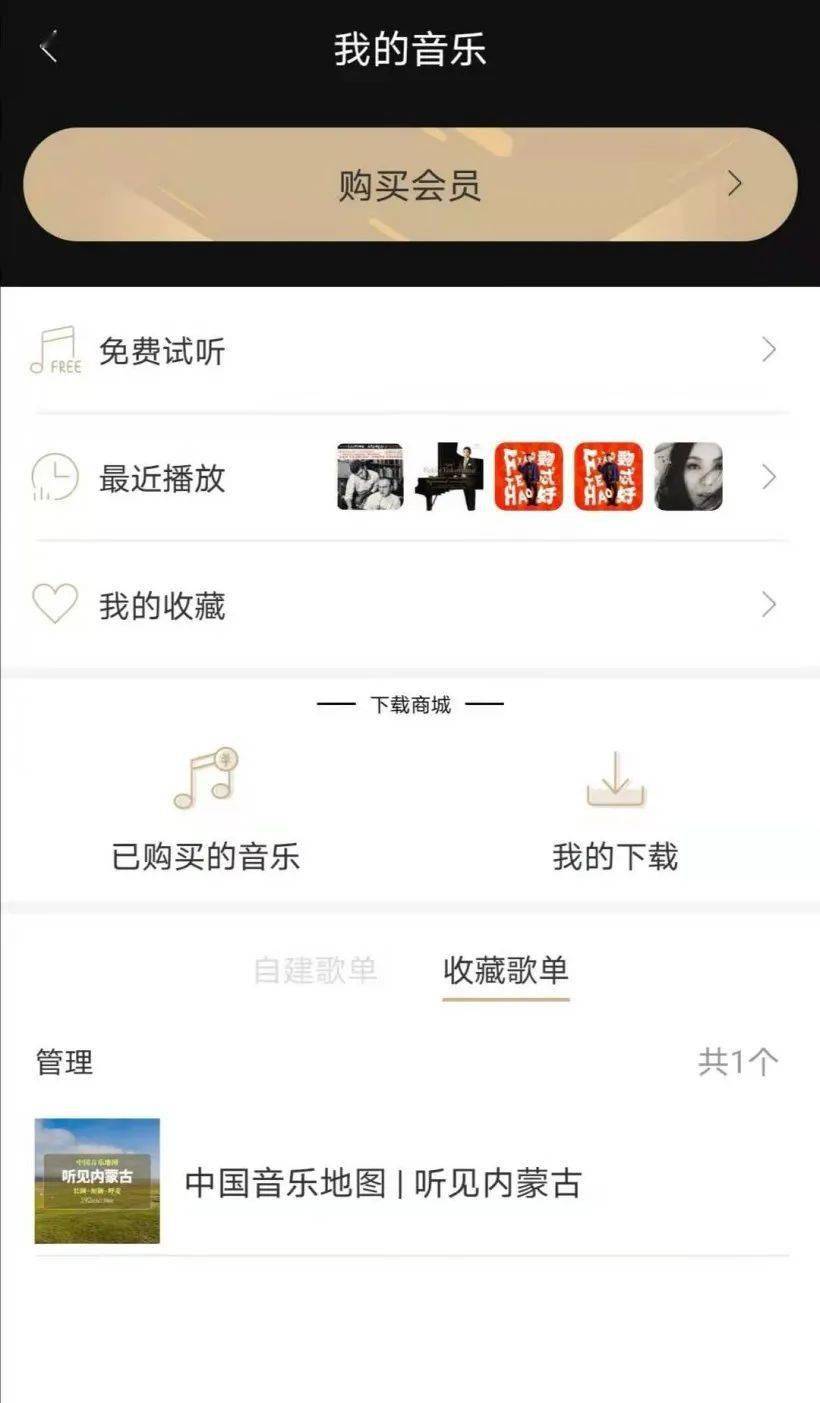Tap 管理 to manage playlists

point(65,1062)
